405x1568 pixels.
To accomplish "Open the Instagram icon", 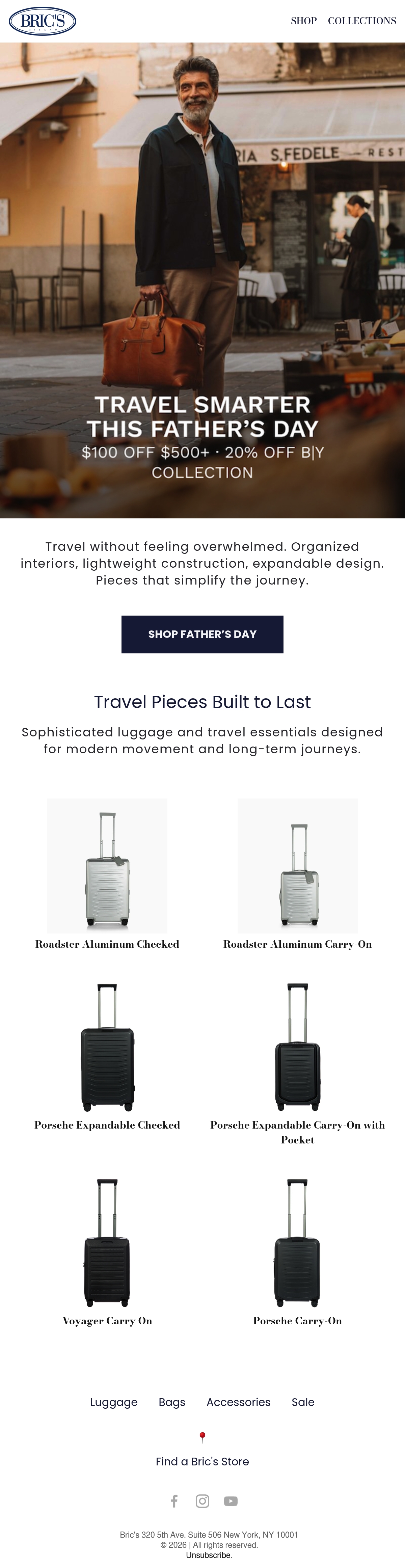I will pos(202,1501).
